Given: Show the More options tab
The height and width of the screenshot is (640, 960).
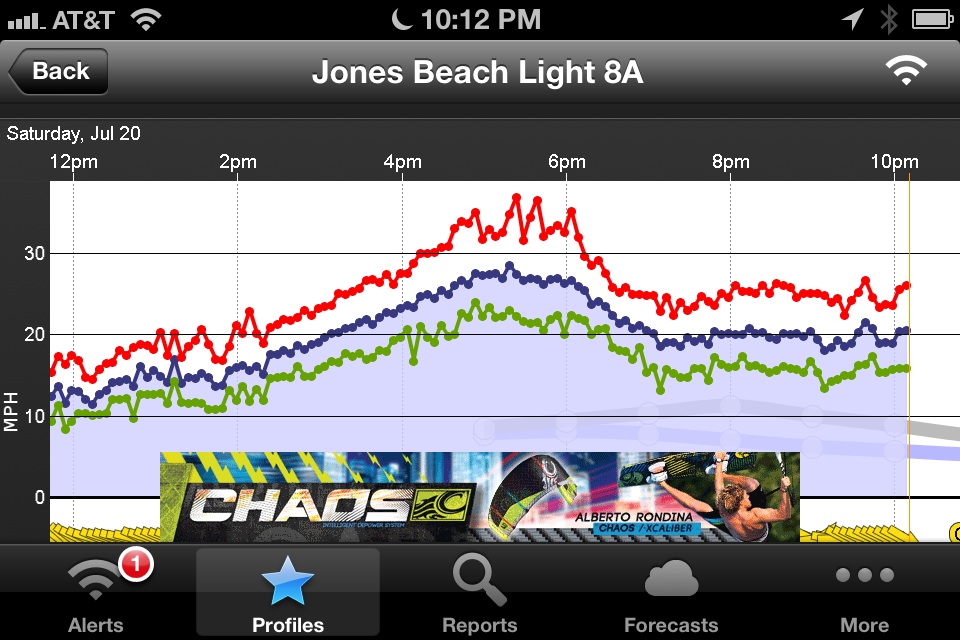Looking at the screenshot, I should 864,593.
